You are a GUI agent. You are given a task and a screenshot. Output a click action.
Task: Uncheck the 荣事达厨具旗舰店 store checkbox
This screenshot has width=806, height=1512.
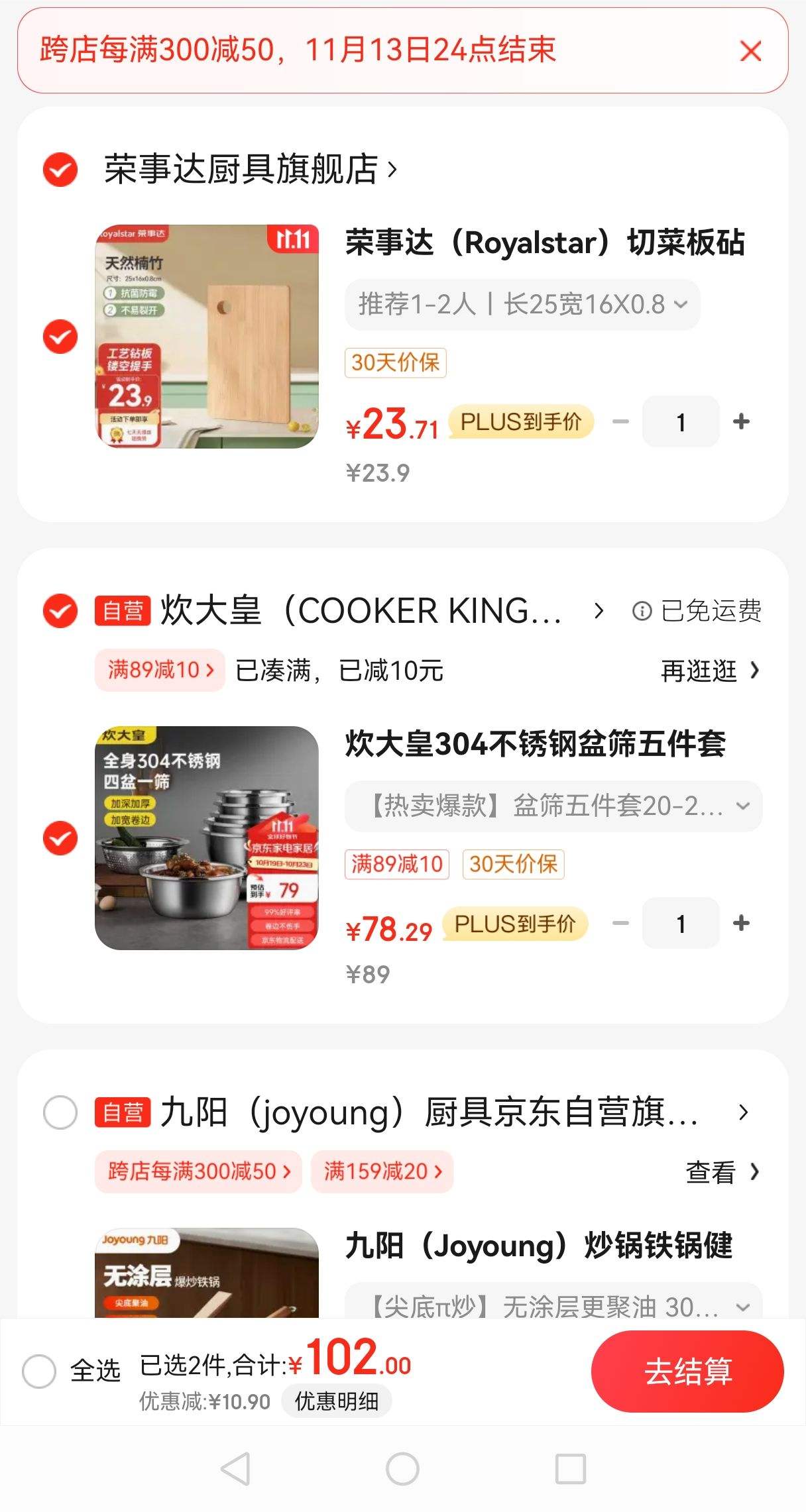(x=60, y=170)
